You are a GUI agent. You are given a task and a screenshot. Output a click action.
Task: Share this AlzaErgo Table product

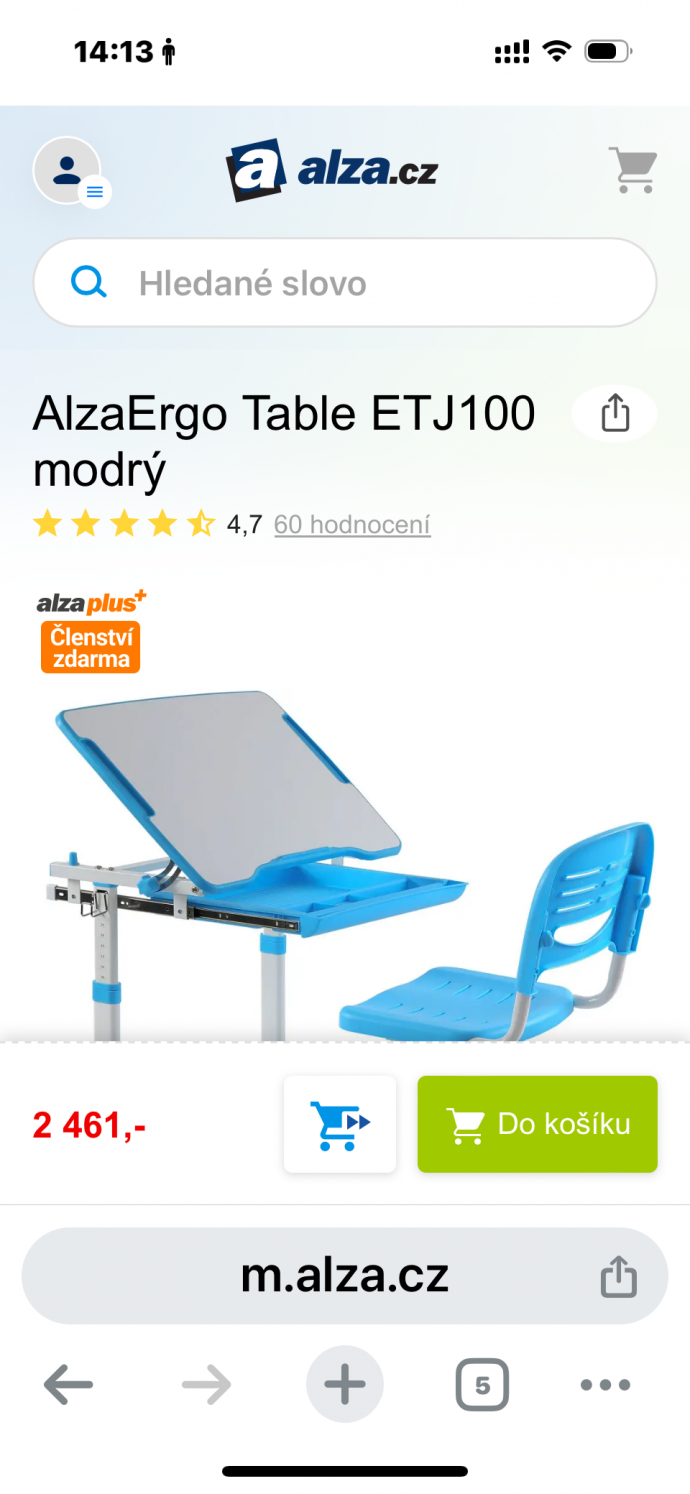615,413
